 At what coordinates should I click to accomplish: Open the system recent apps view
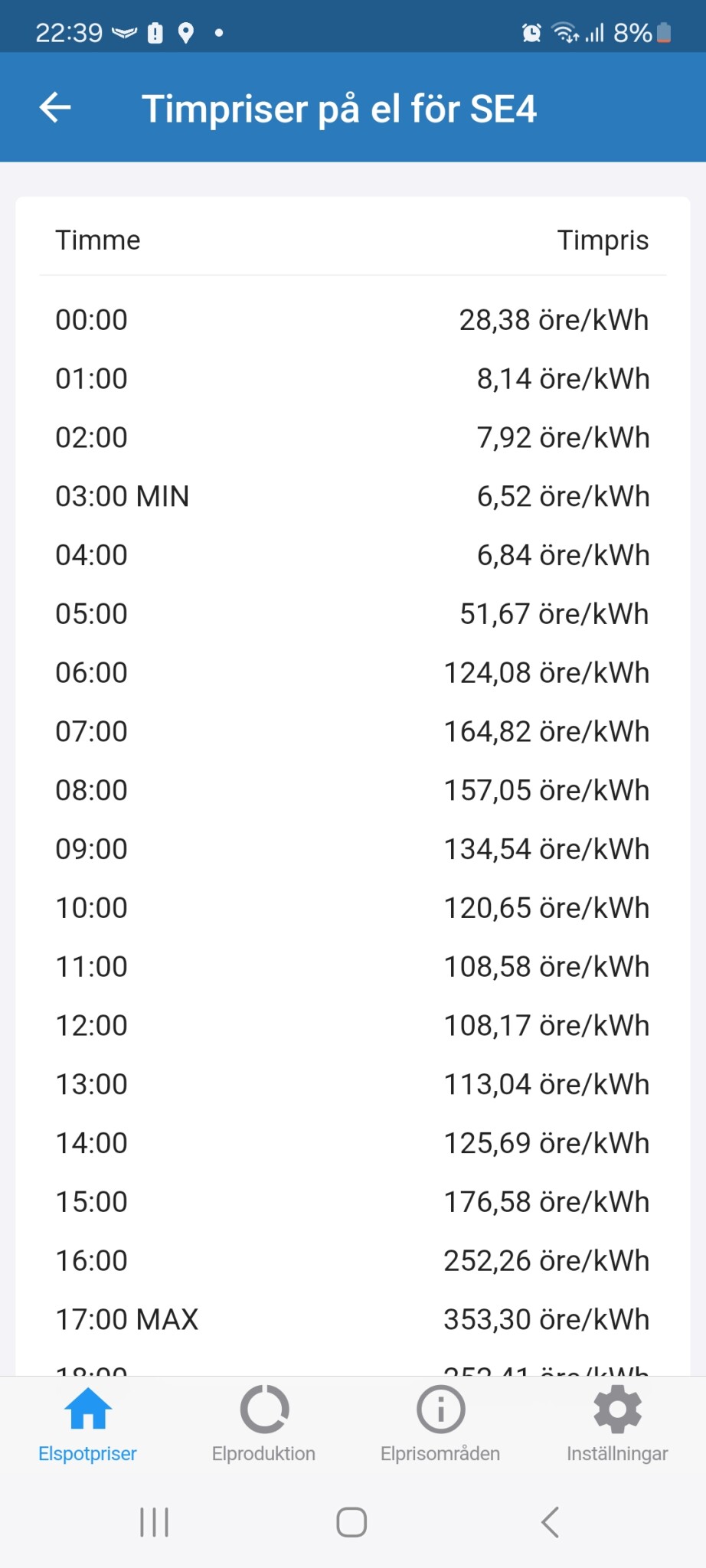pyautogui.click(x=154, y=1522)
